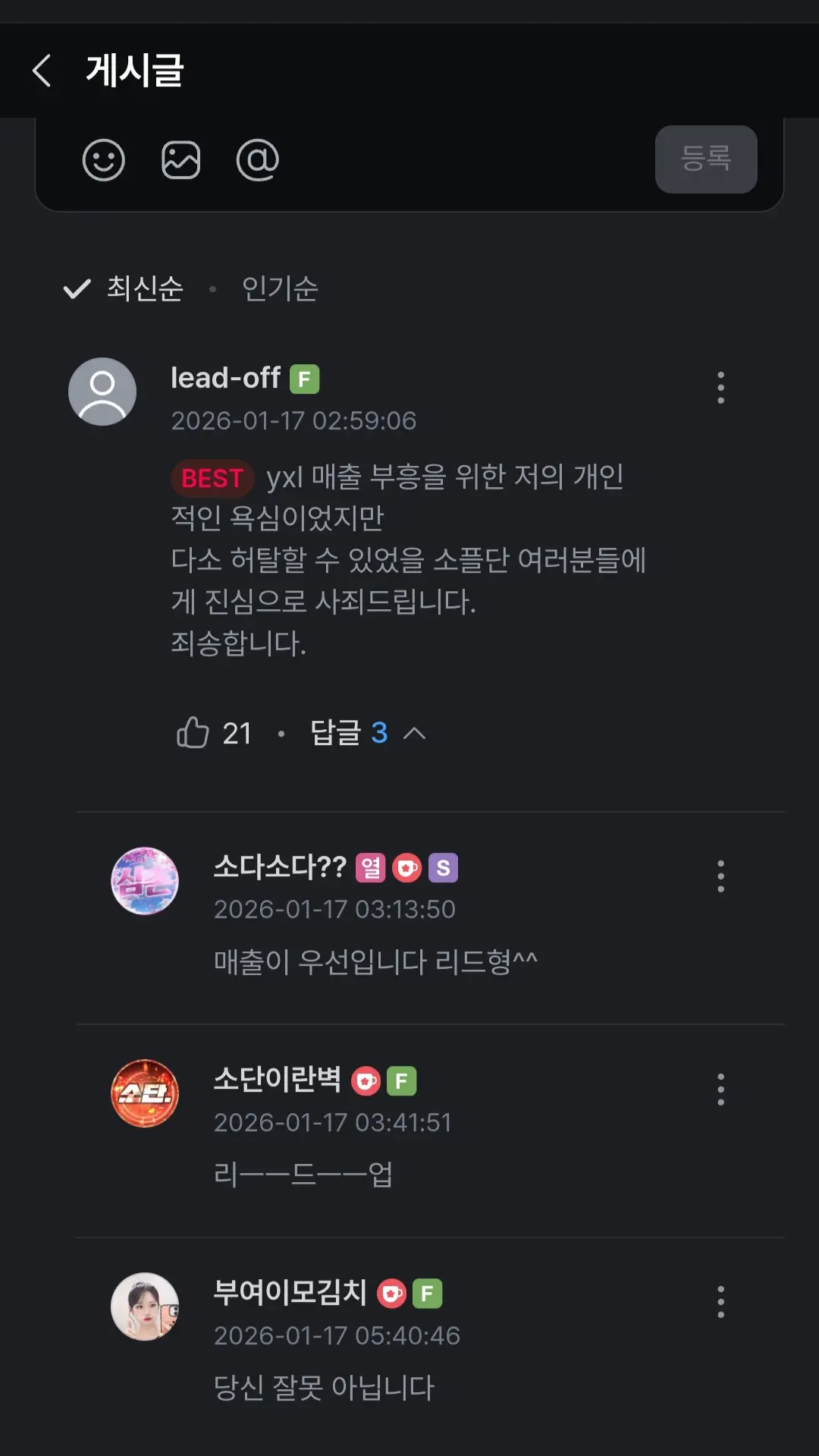Open the three-dot menu on lead-off's comment
Screen dimensions: 819x1456
pyautogui.click(x=719, y=388)
